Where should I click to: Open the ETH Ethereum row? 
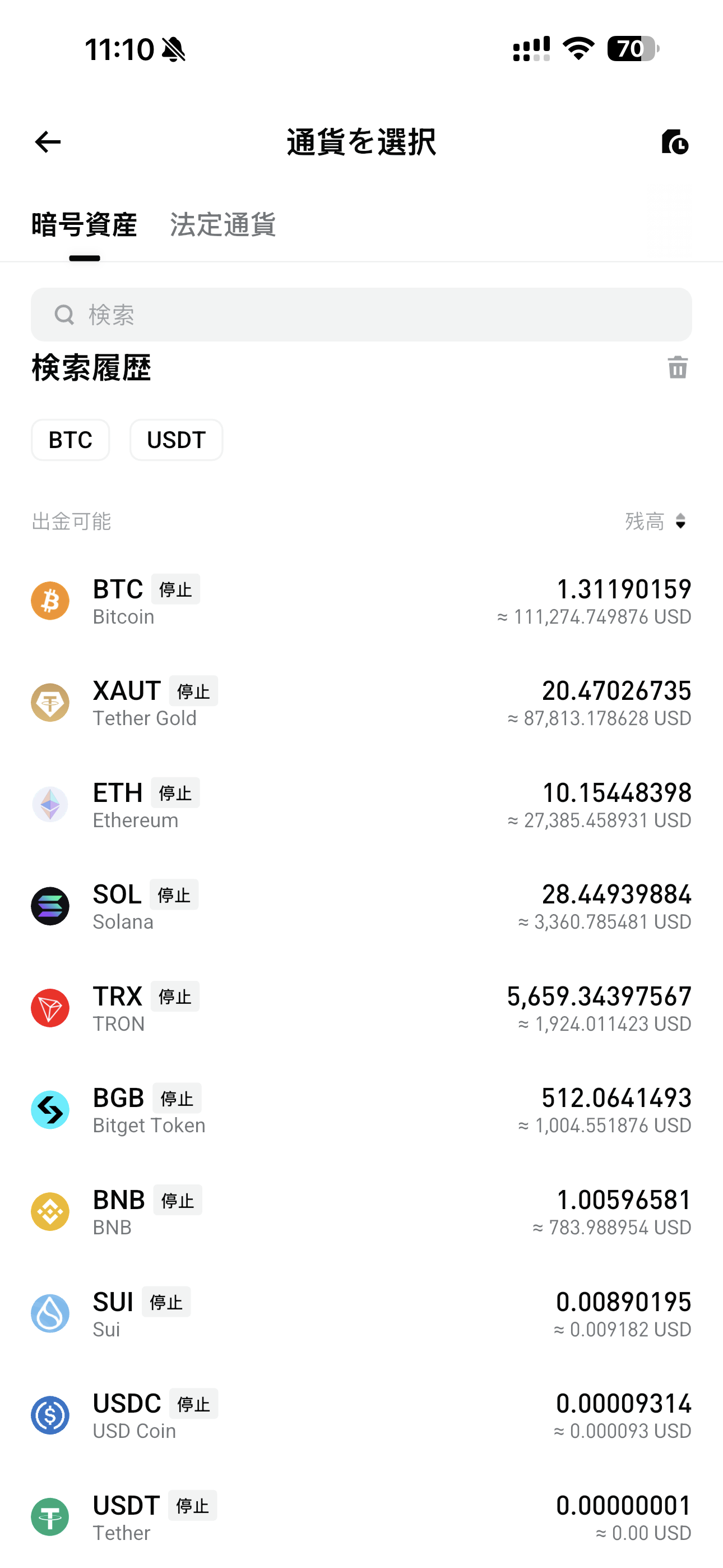coord(361,804)
